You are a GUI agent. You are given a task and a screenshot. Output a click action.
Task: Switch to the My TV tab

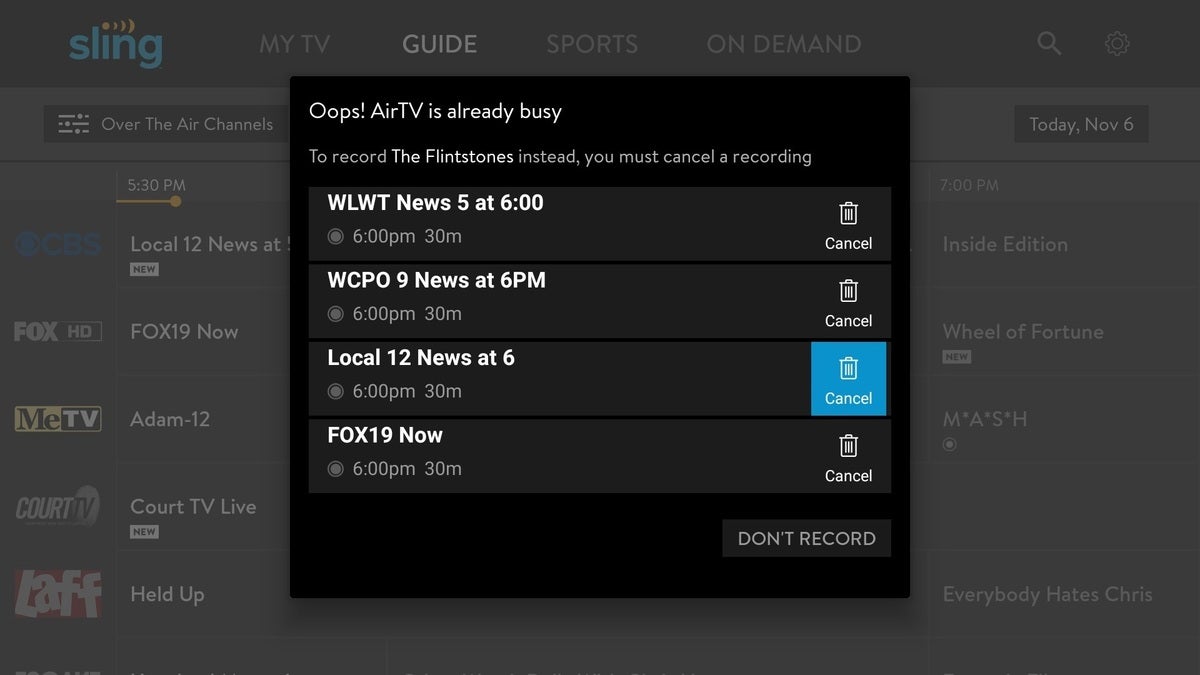point(294,44)
